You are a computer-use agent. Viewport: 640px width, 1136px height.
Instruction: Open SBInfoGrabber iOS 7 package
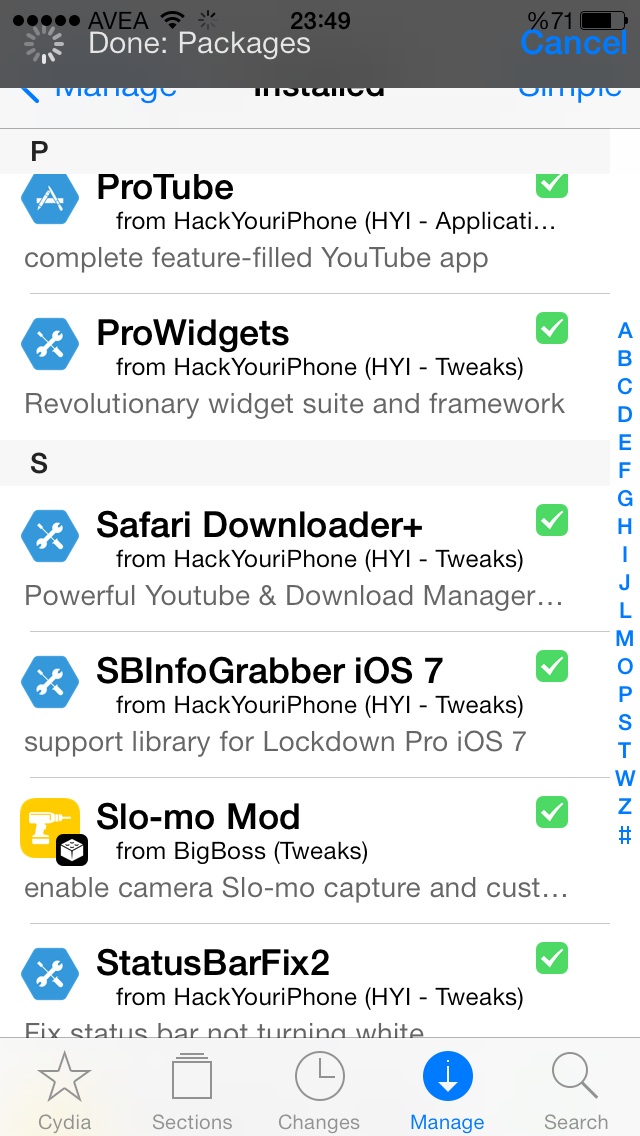(304, 705)
